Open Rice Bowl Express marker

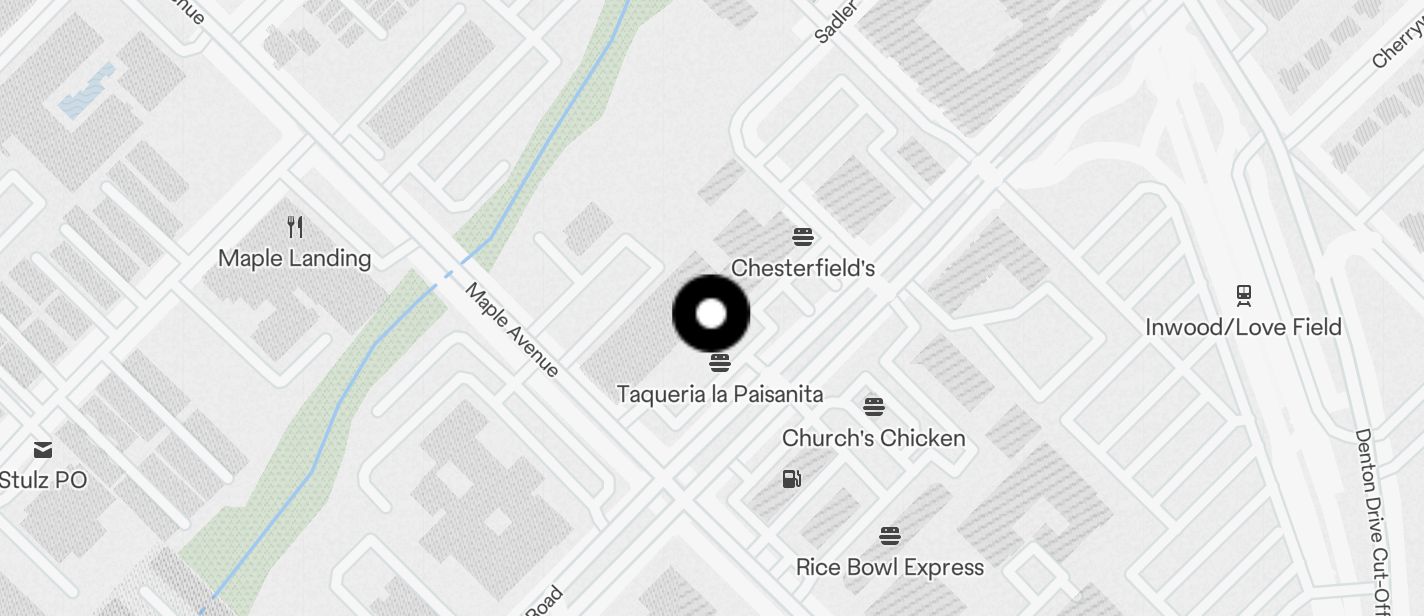890,536
